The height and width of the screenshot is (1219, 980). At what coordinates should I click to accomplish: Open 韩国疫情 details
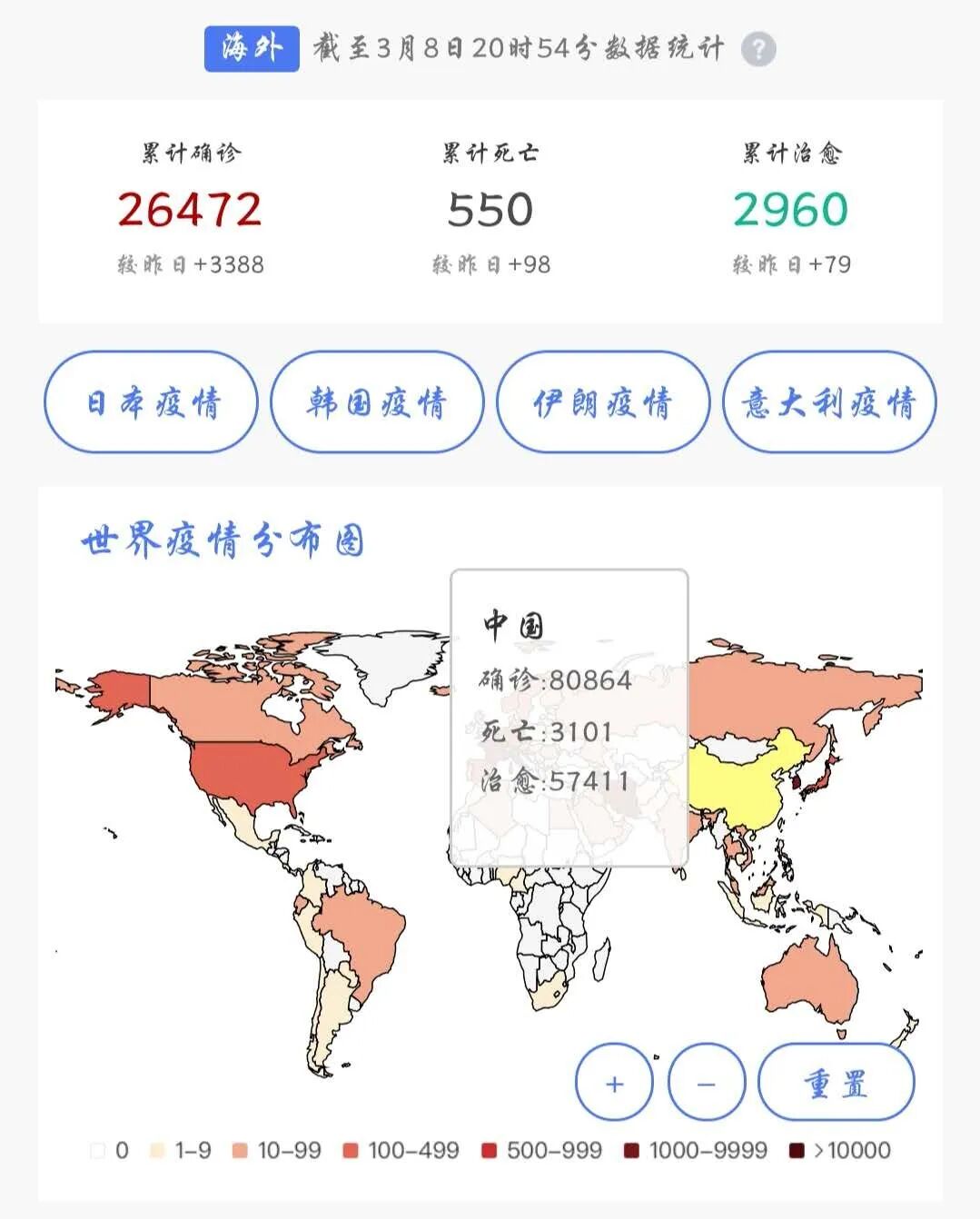(377, 401)
